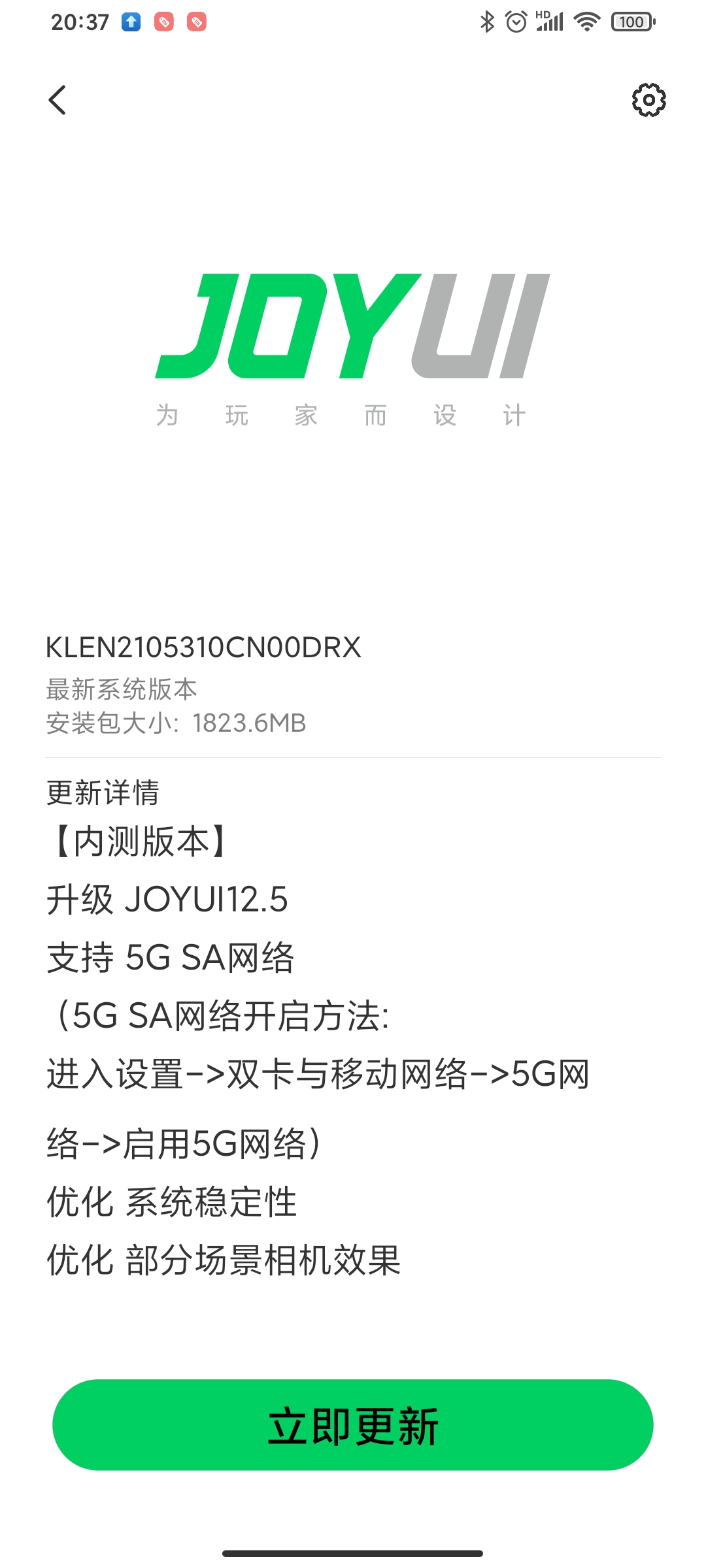Go back using the top-left arrow

pos(58,100)
